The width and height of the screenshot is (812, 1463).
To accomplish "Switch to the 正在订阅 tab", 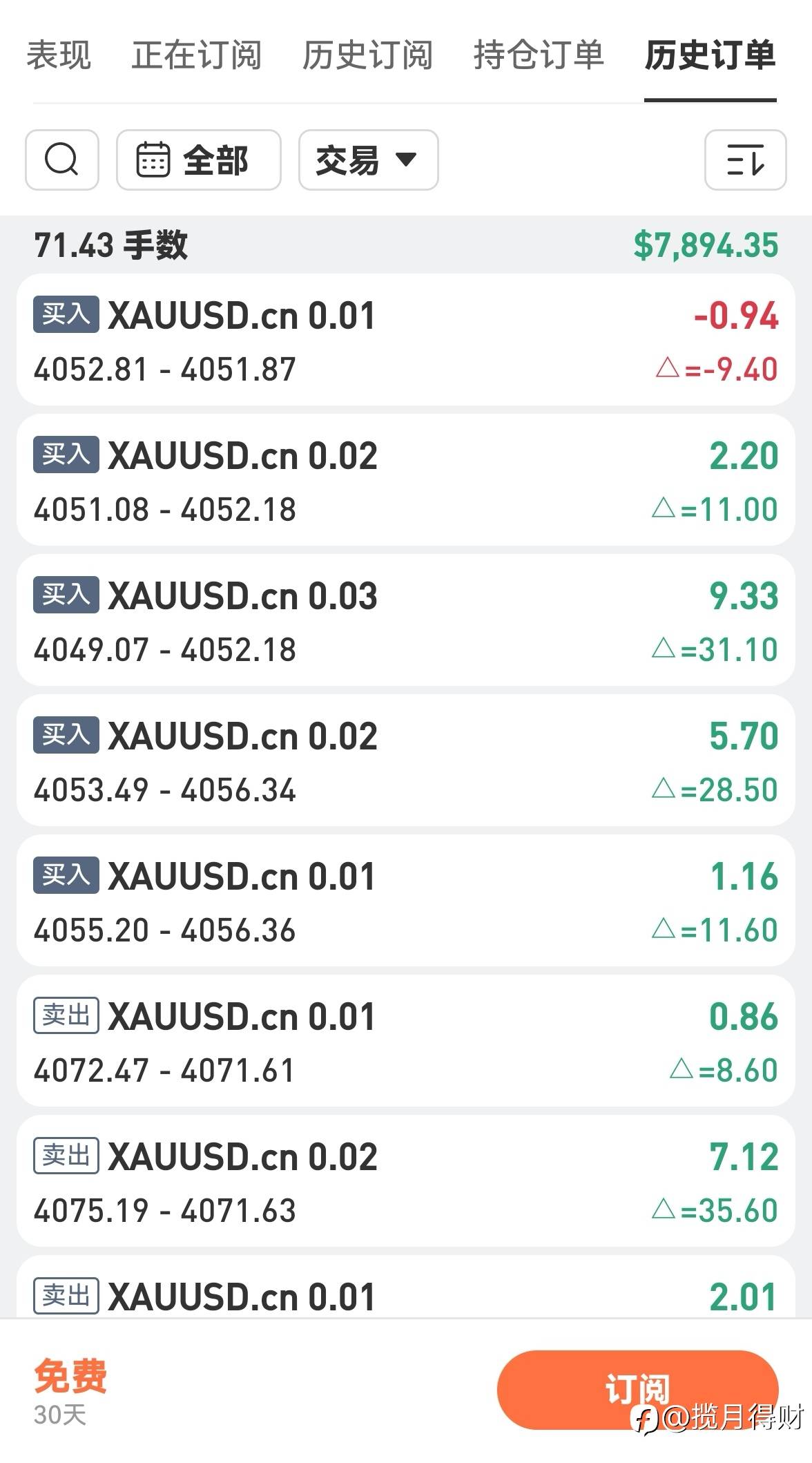I will (197, 55).
